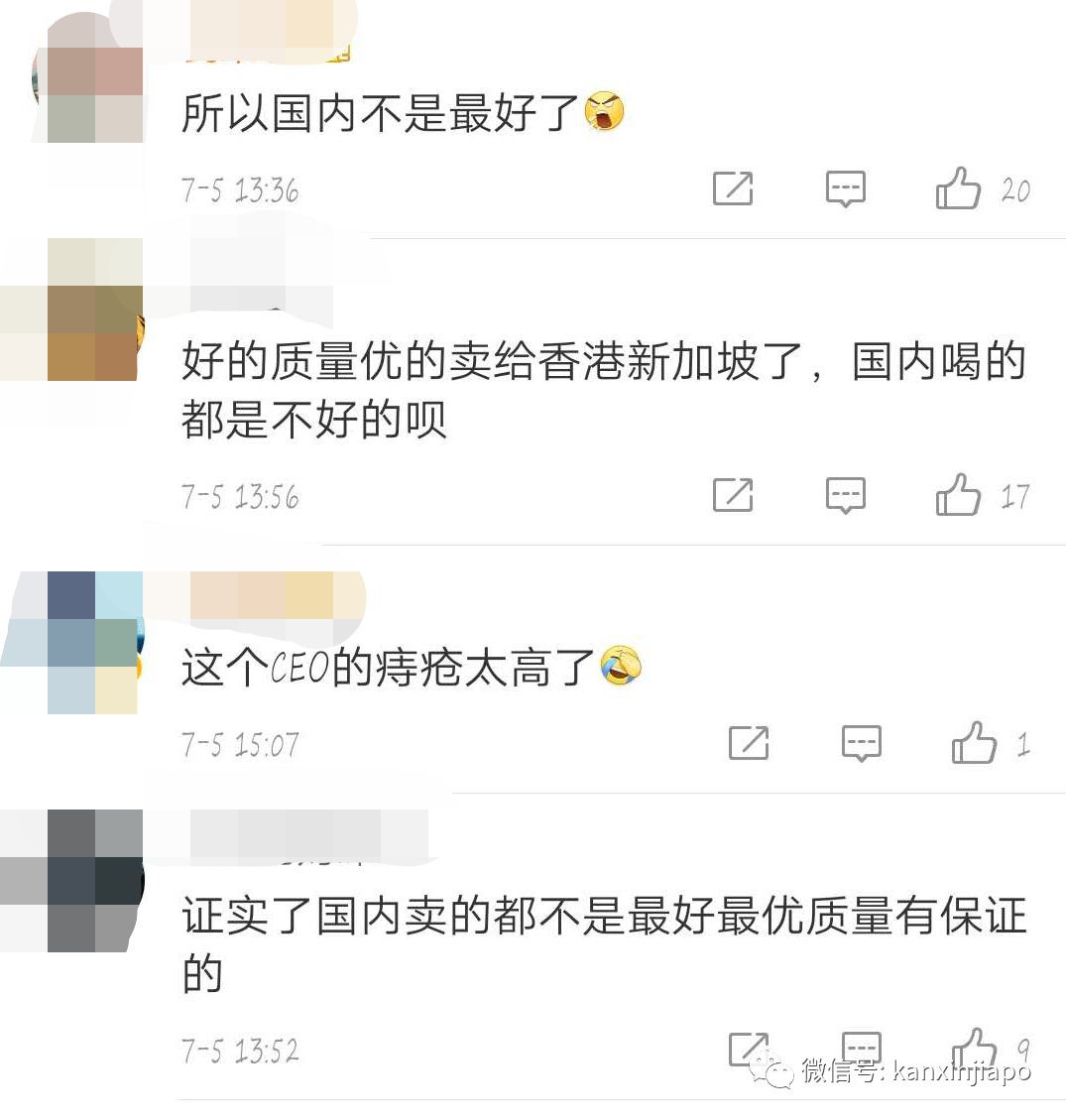Repost the comment '所以国内不是最好了'
The height and width of the screenshot is (1120, 1066).
[733, 187]
